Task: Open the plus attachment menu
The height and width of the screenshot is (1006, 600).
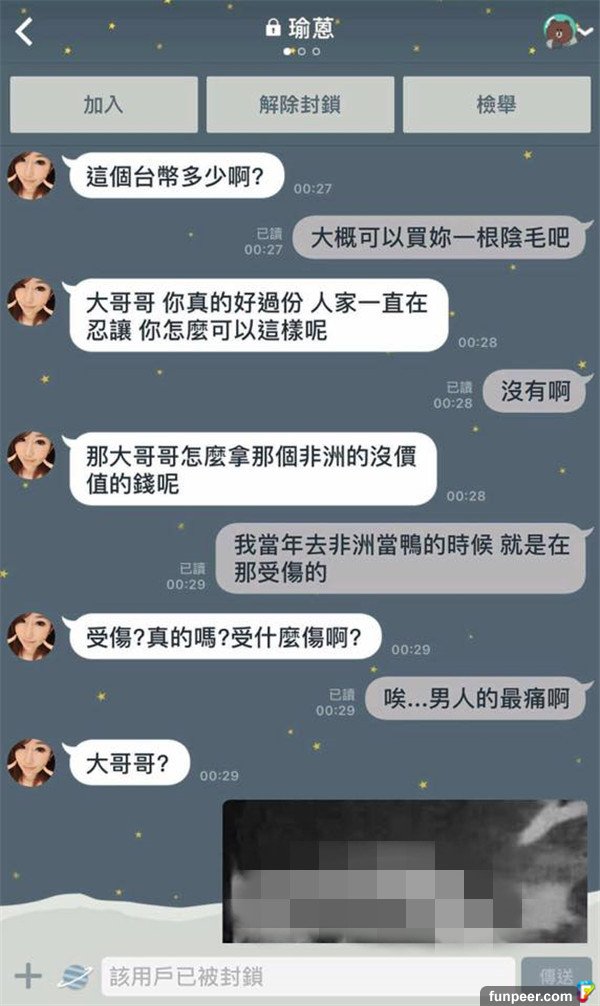Action: click(28, 976)
